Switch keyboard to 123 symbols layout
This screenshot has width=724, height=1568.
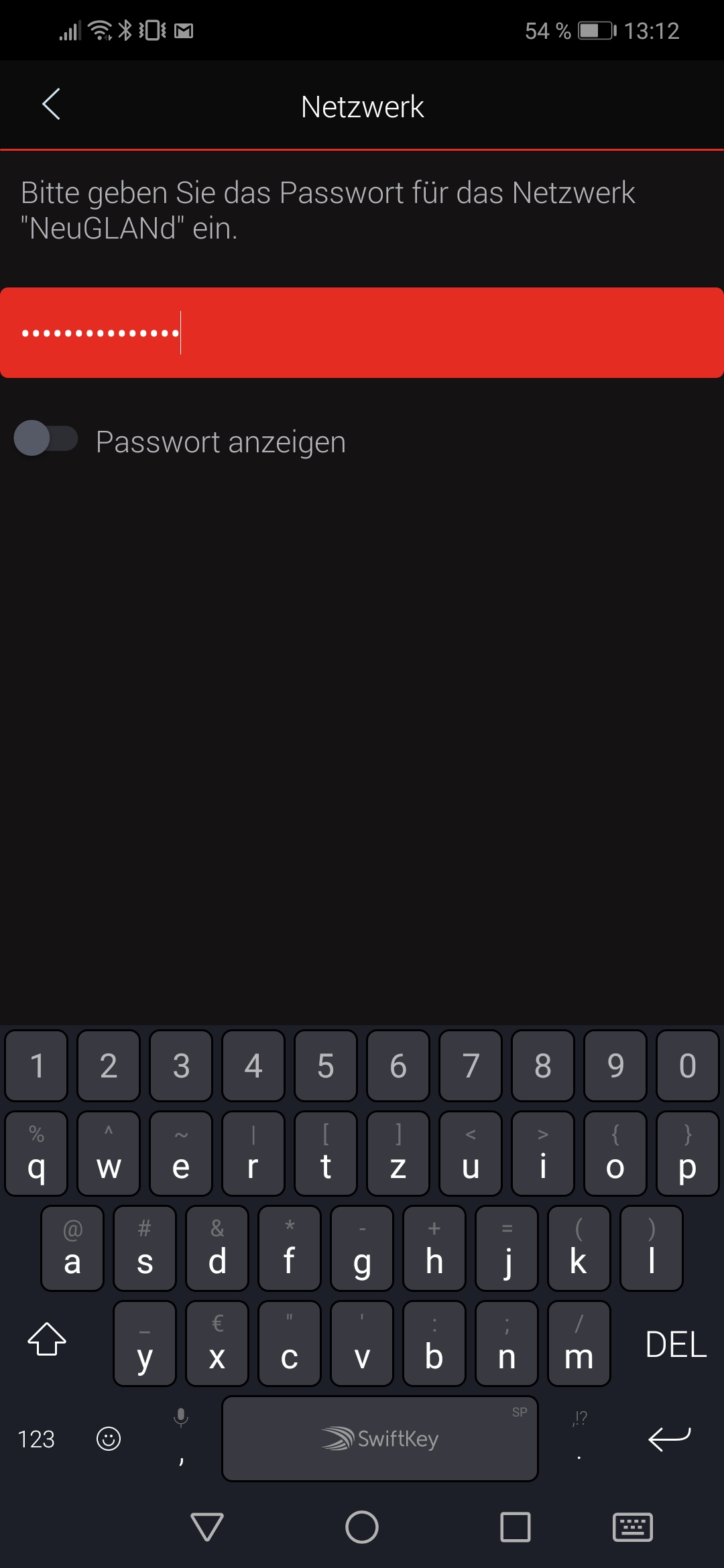coord(36,1439)
